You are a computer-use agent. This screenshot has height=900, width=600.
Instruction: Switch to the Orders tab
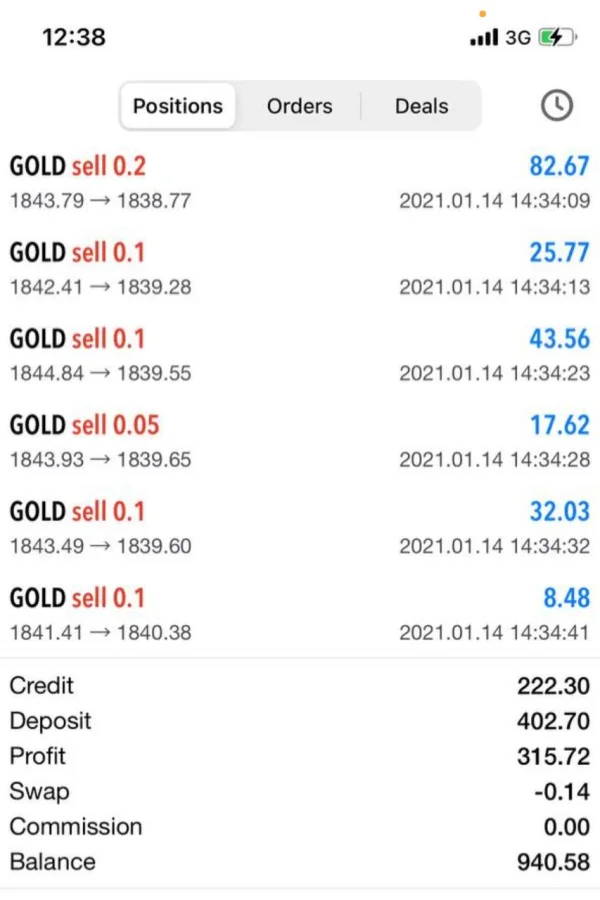point(299,106)
